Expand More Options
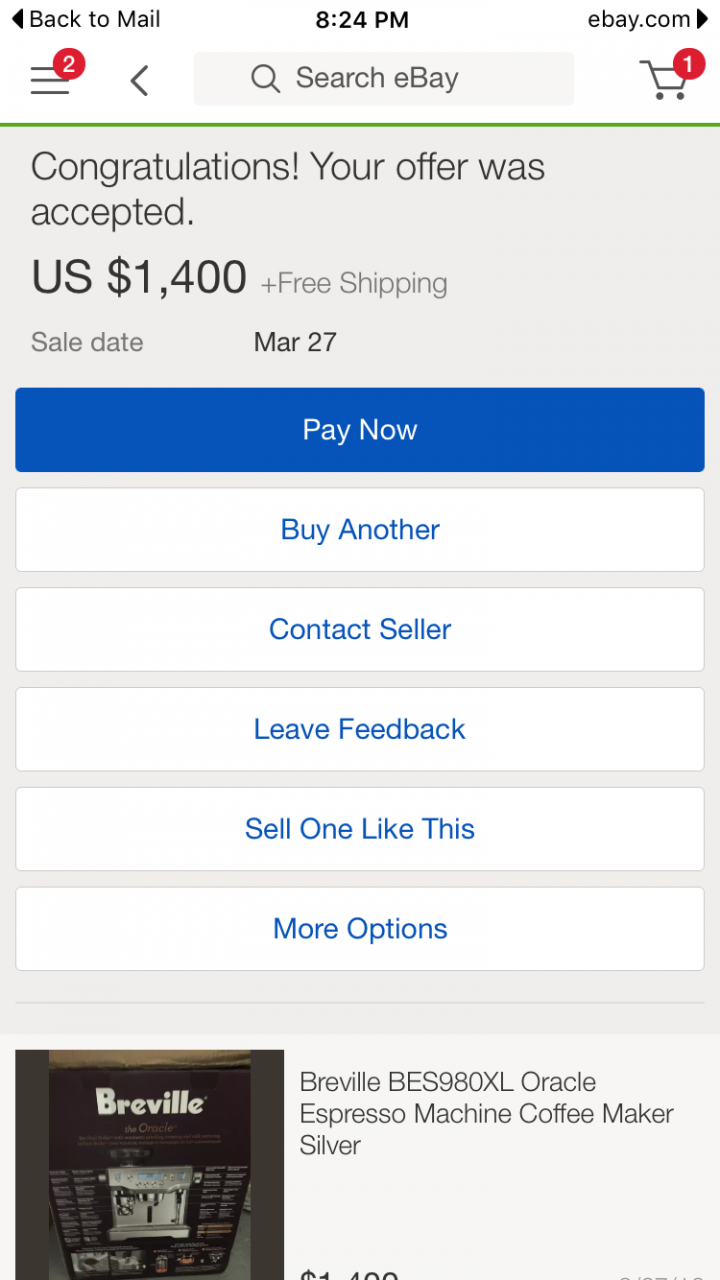Screen dimensions: 720x1280 coord(360,930)
